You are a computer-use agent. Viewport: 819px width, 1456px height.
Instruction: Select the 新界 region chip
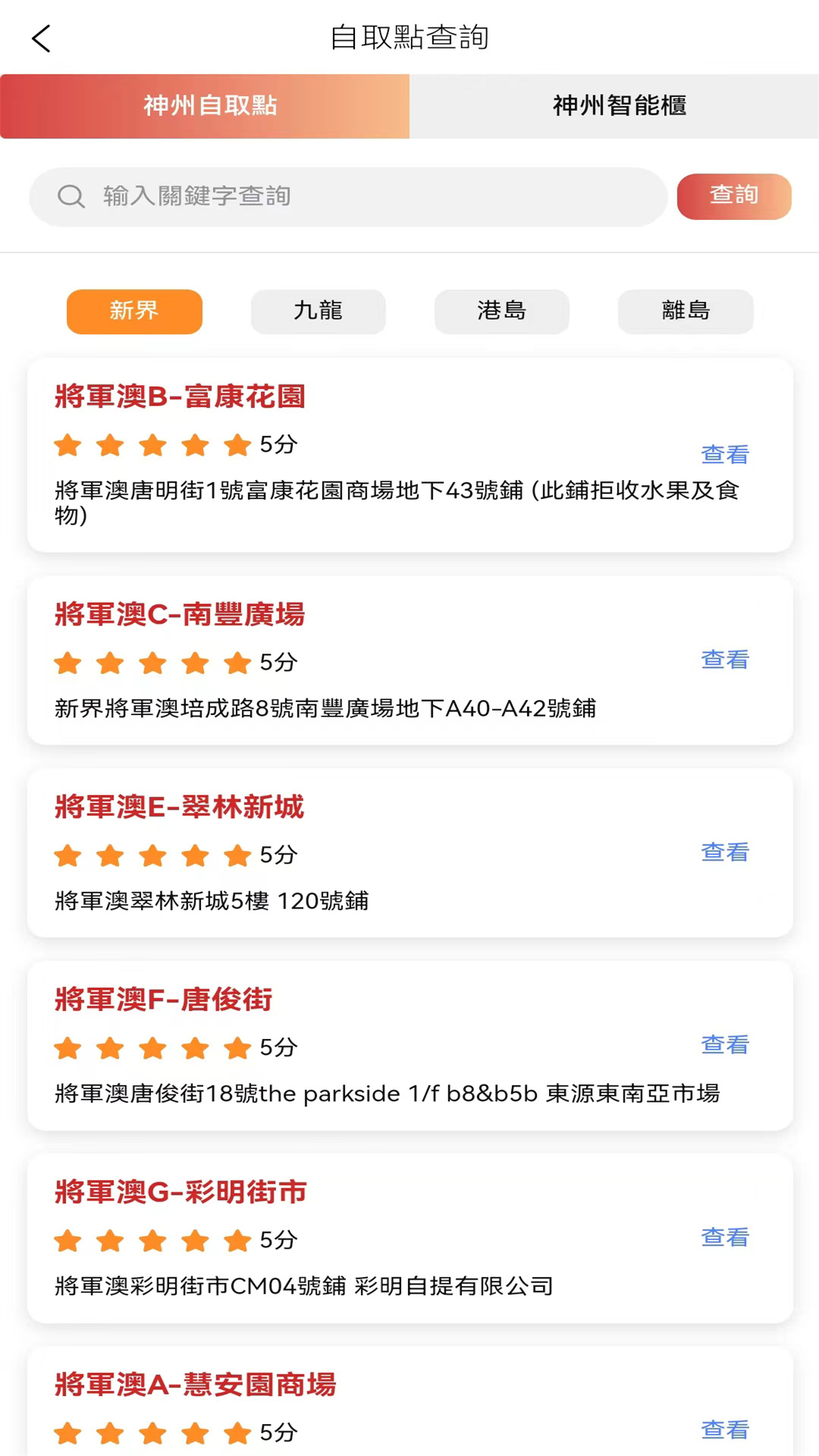(x=134, y=311)
